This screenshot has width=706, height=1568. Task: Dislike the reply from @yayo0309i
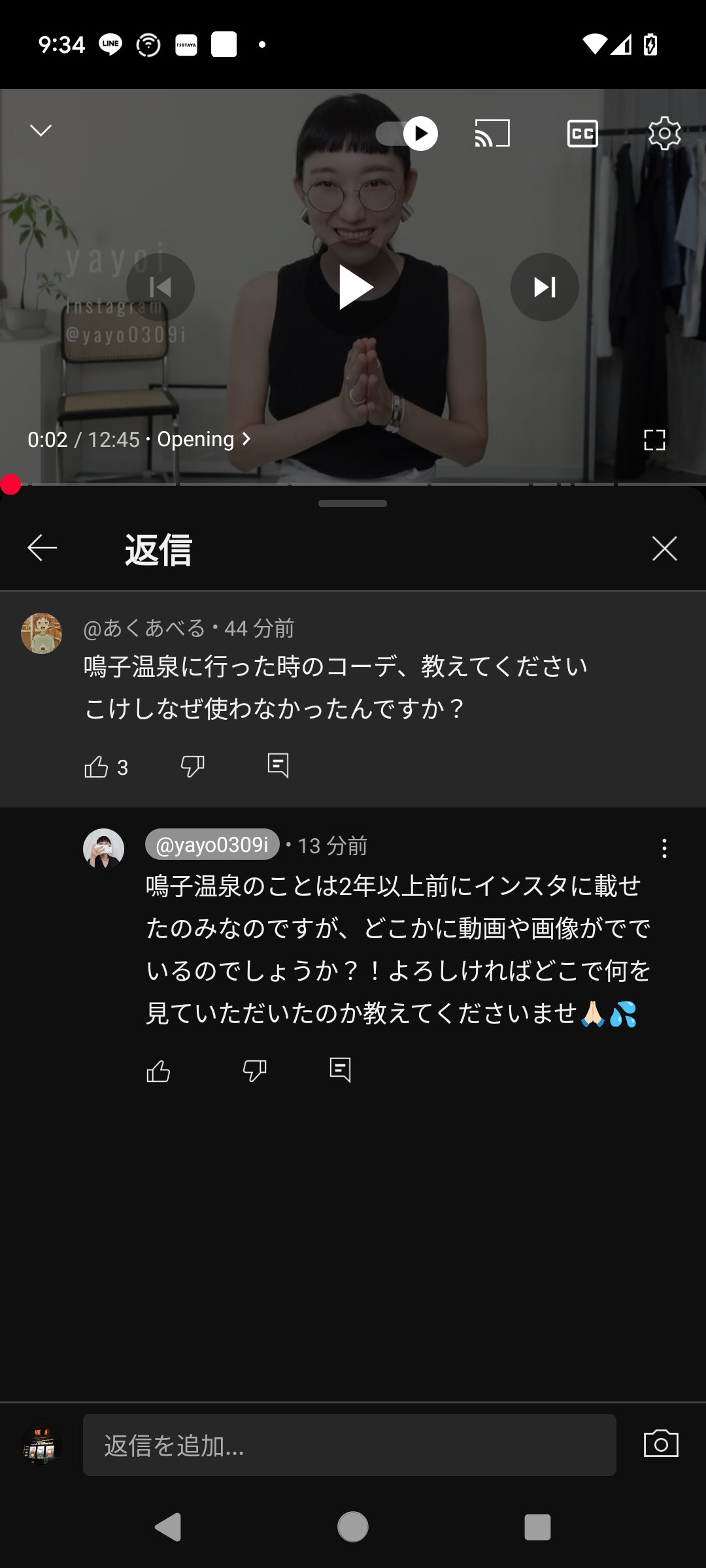[254, 1071]
